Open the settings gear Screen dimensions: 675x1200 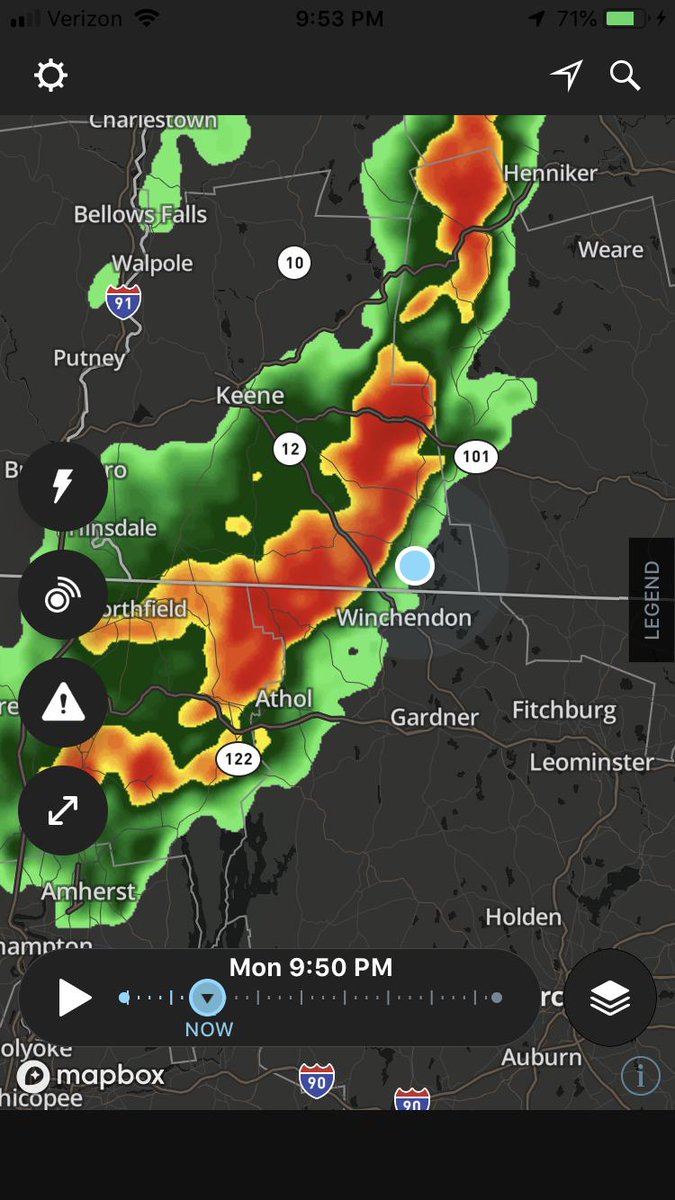coord(50,76)
